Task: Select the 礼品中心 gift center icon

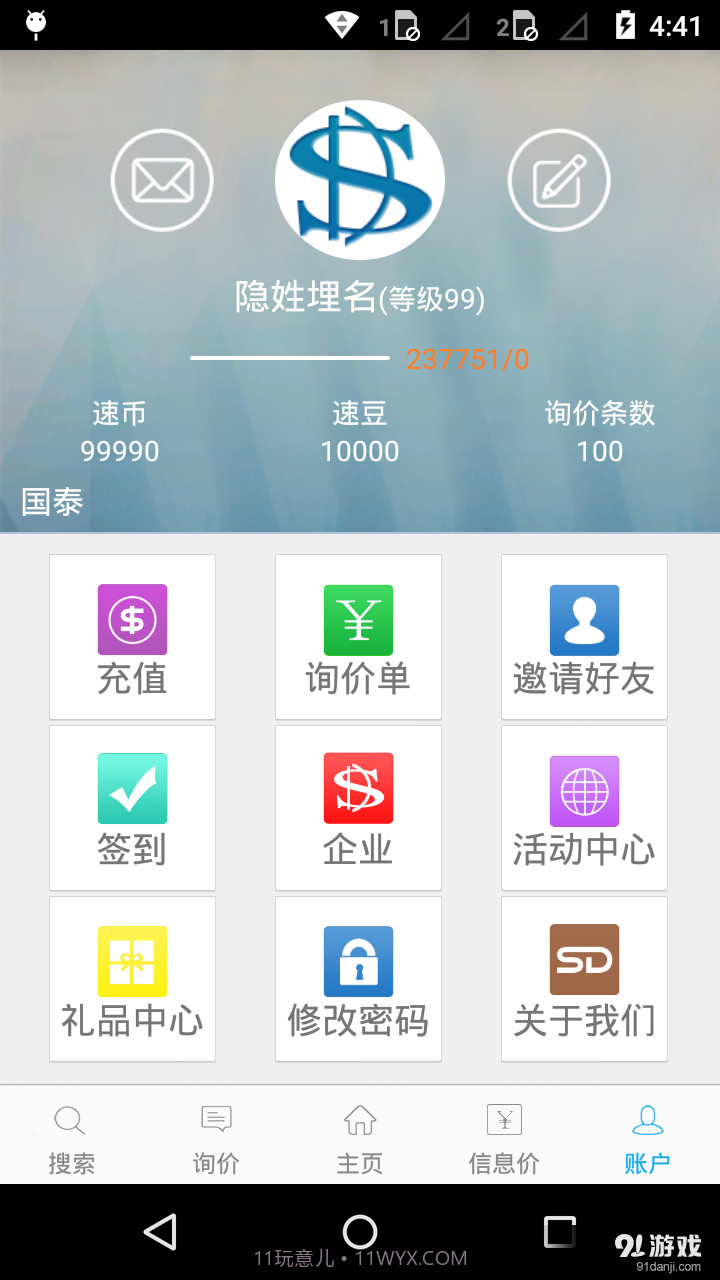Action: click(x=132, y=960)
